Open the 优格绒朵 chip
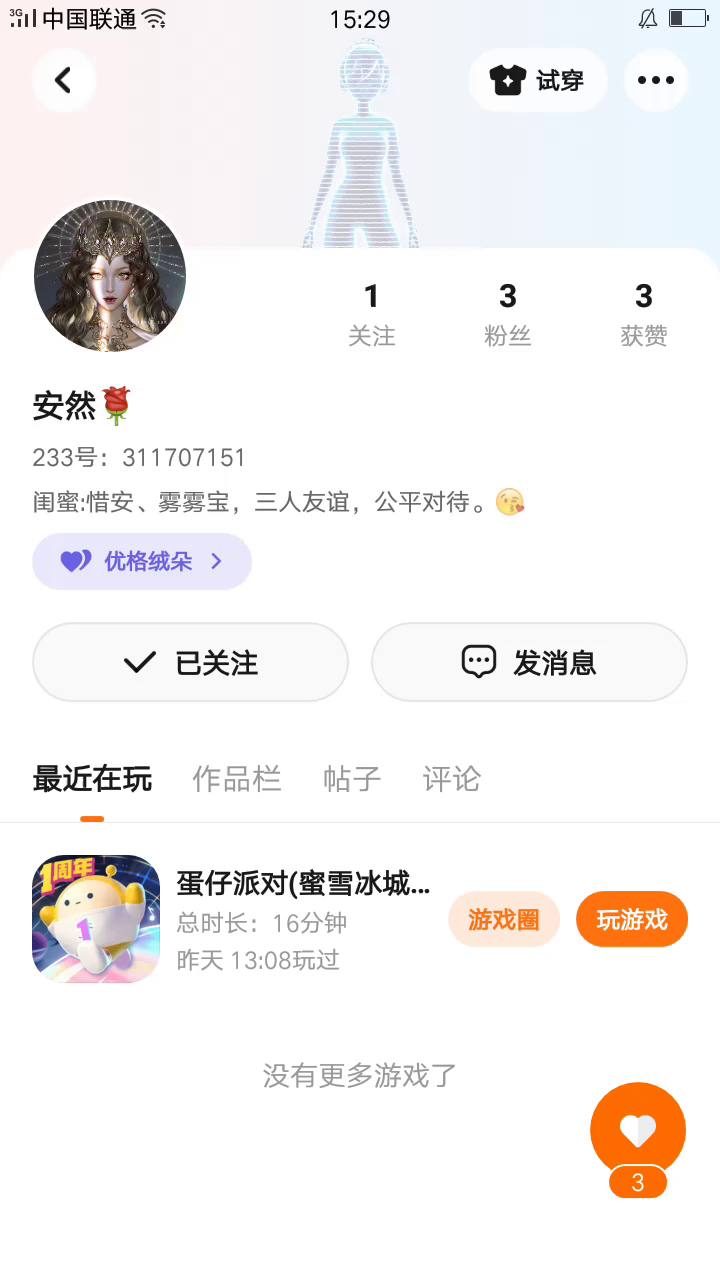 click(x=142, y=561)
